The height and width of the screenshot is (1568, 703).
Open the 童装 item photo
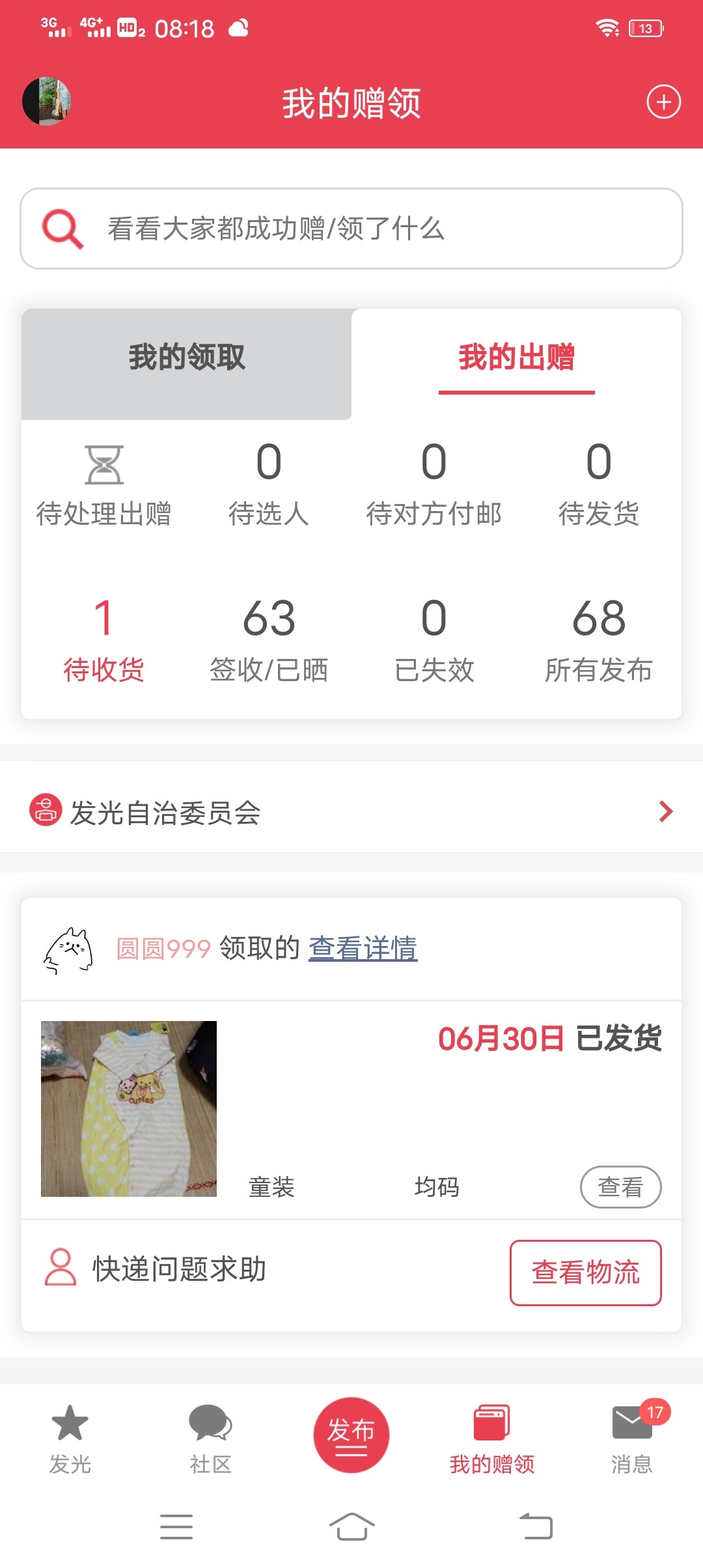(129, 1108)
